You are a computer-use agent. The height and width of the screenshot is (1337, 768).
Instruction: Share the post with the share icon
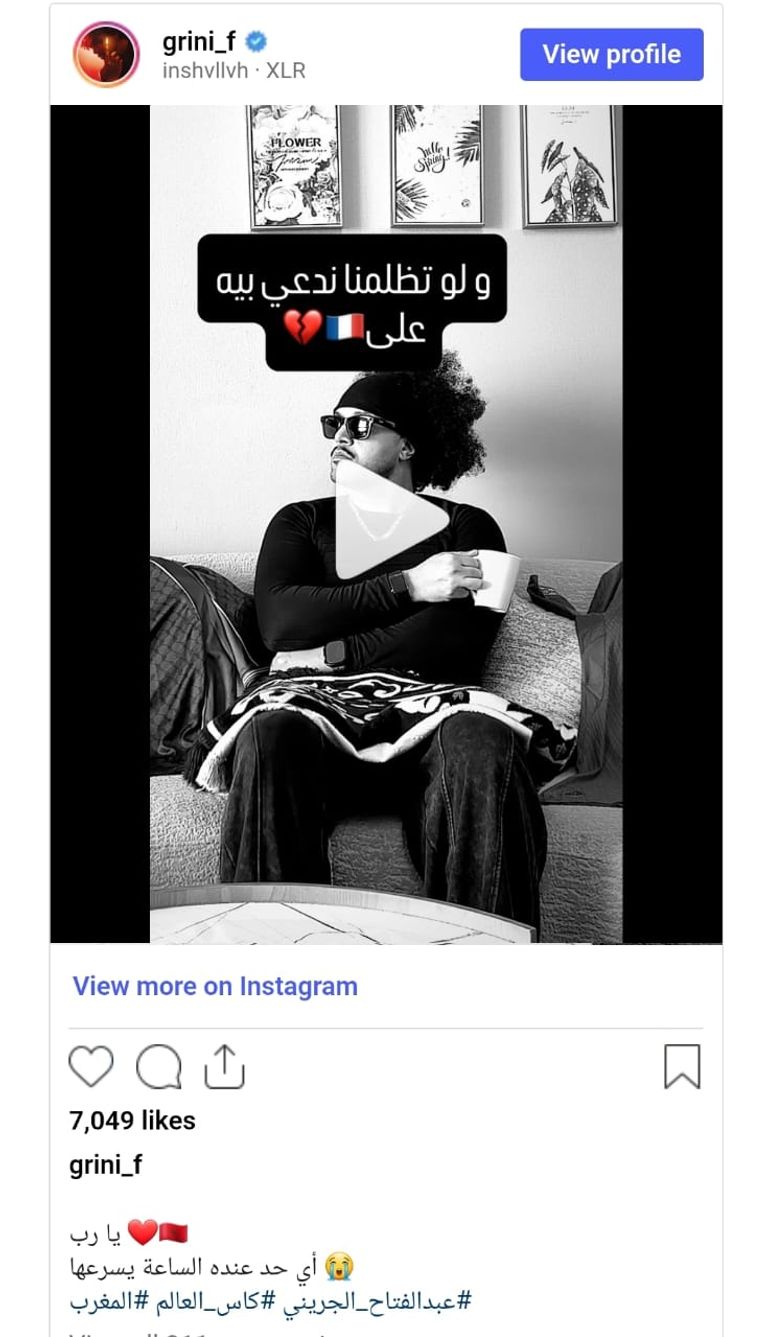[224, 1067]
